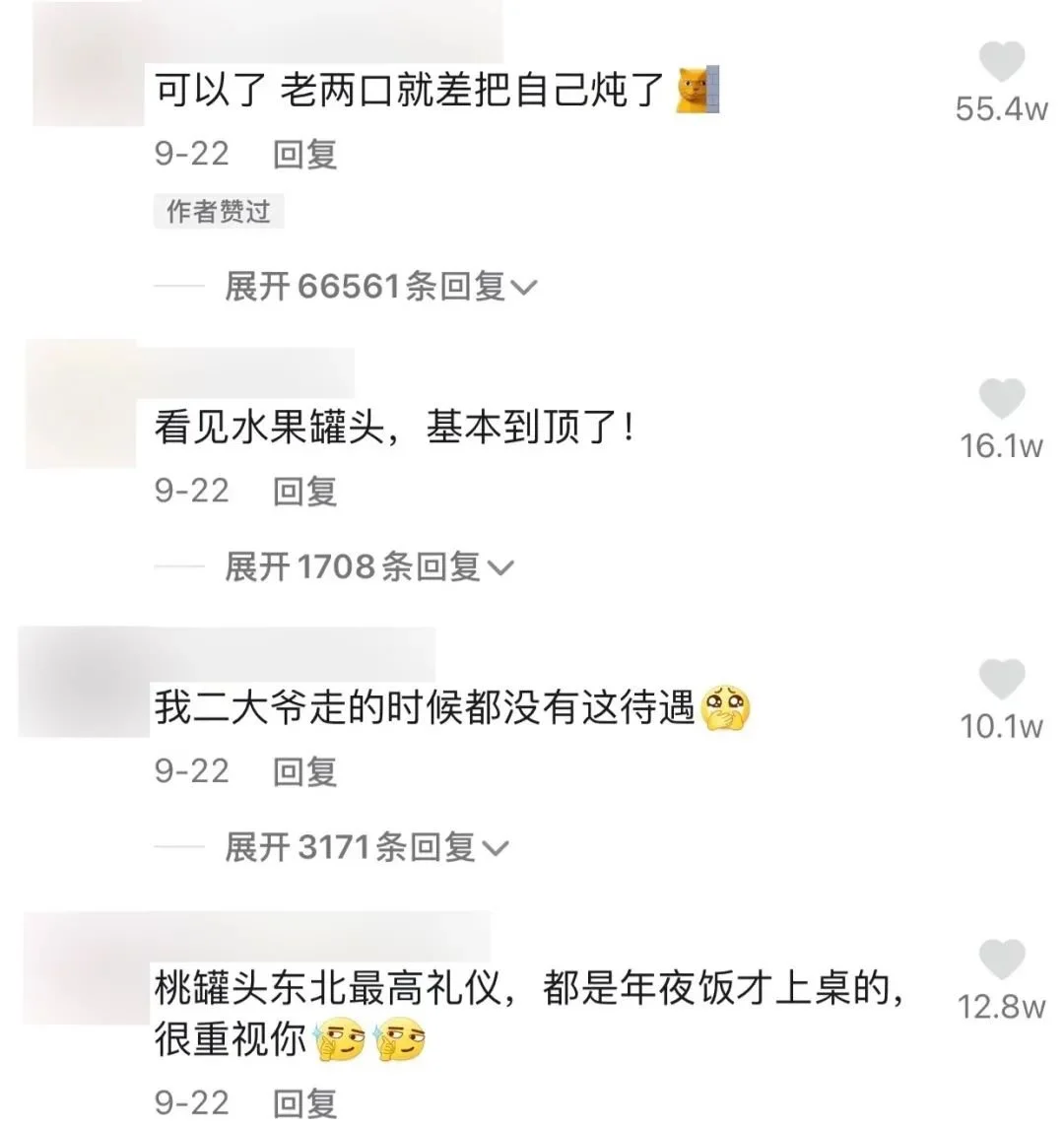The height and width of the screenshot is (1126, 1064).
Task: Like the comment '看见水果罐头，基本到顶了'
Action: pyautogui.click(x=1001, y=400)
